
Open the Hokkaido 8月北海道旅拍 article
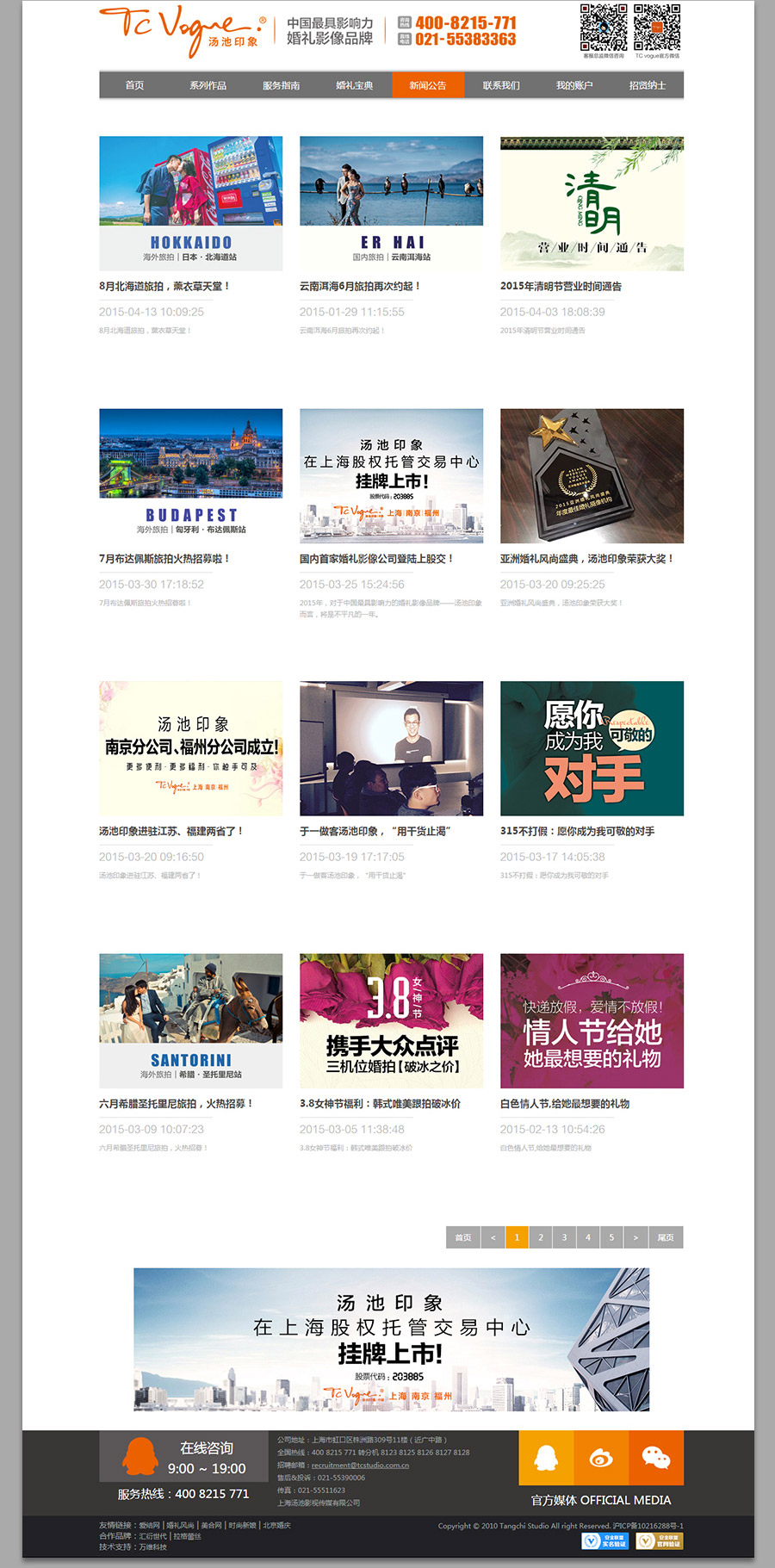(190, 203)
